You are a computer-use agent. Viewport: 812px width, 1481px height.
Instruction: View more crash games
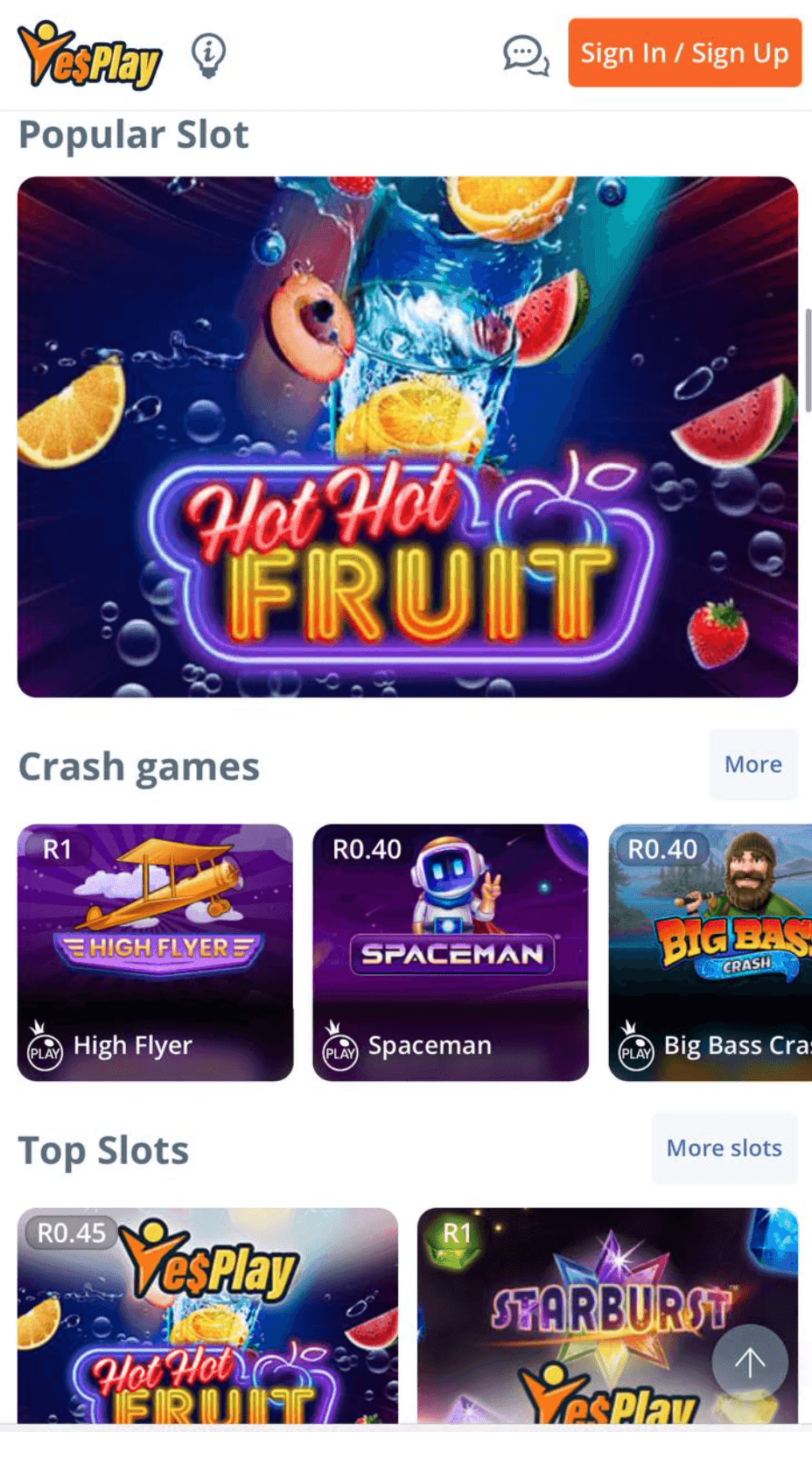(752, 764)
